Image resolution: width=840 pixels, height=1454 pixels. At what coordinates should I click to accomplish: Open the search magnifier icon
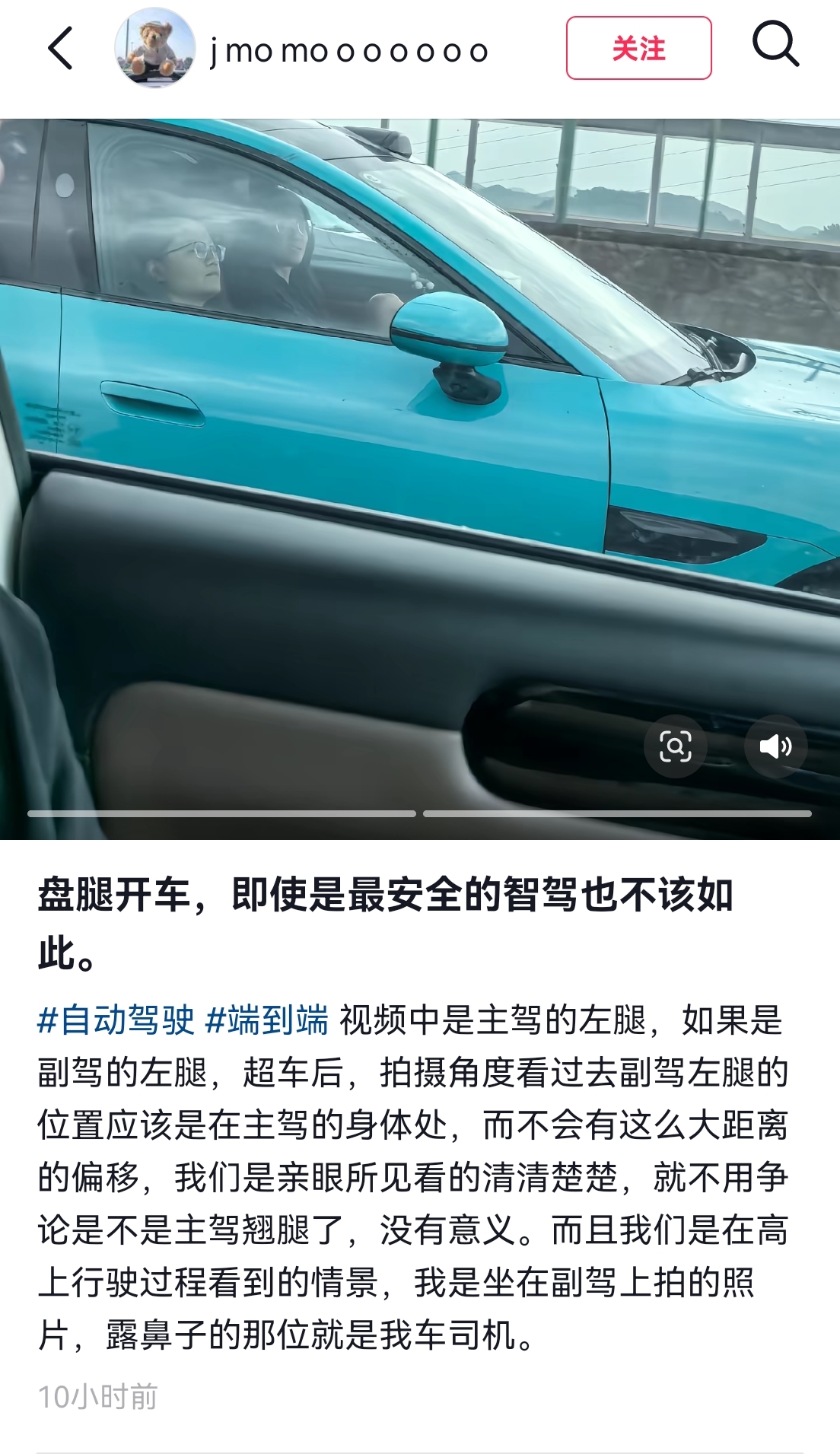775,46
